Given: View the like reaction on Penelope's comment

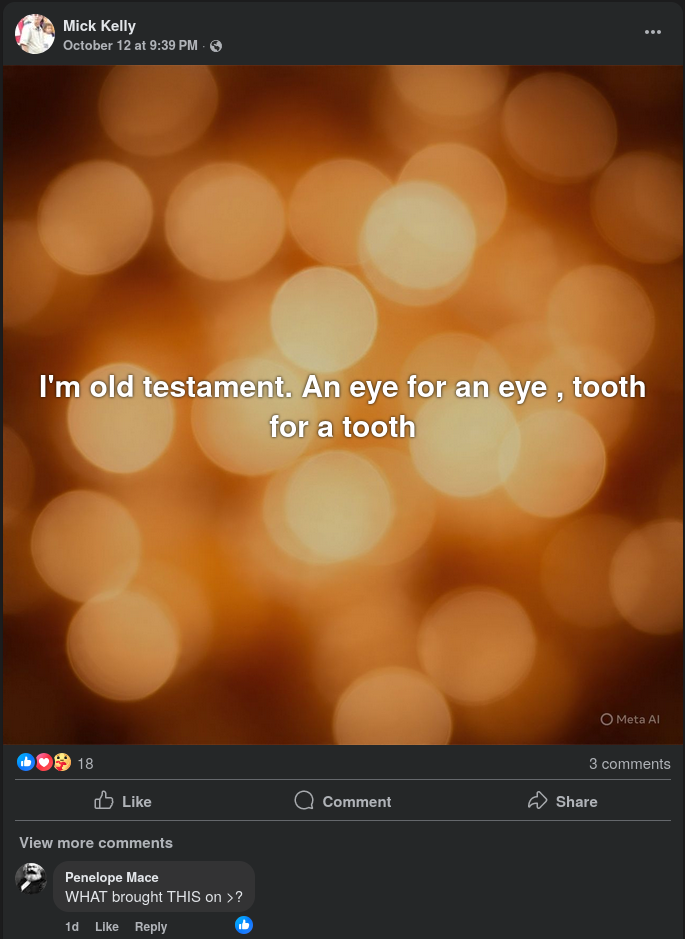Looking at the screenshot, I should pyautogui.click(x=244, y=925).
